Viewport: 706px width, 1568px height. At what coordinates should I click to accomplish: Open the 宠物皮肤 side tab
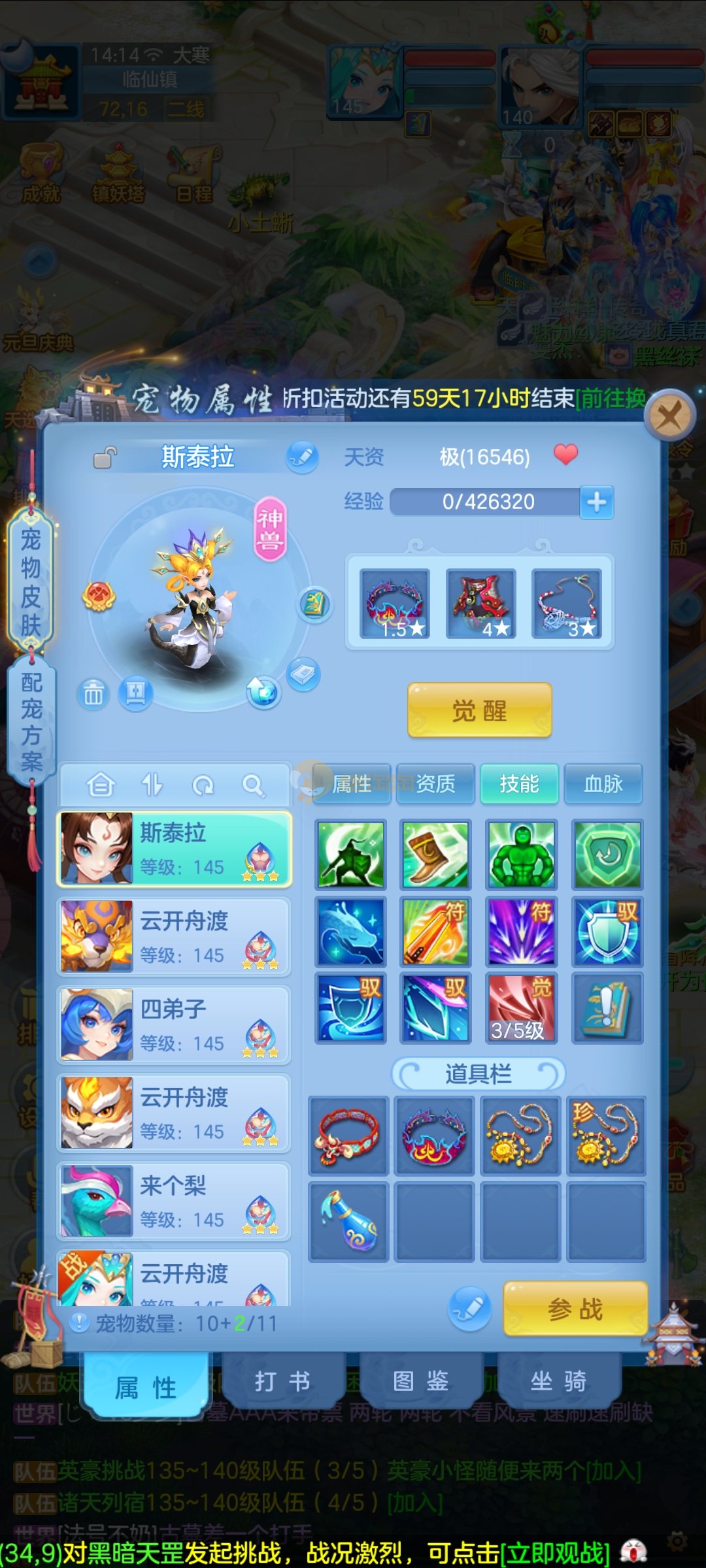[x=31, y=581]
